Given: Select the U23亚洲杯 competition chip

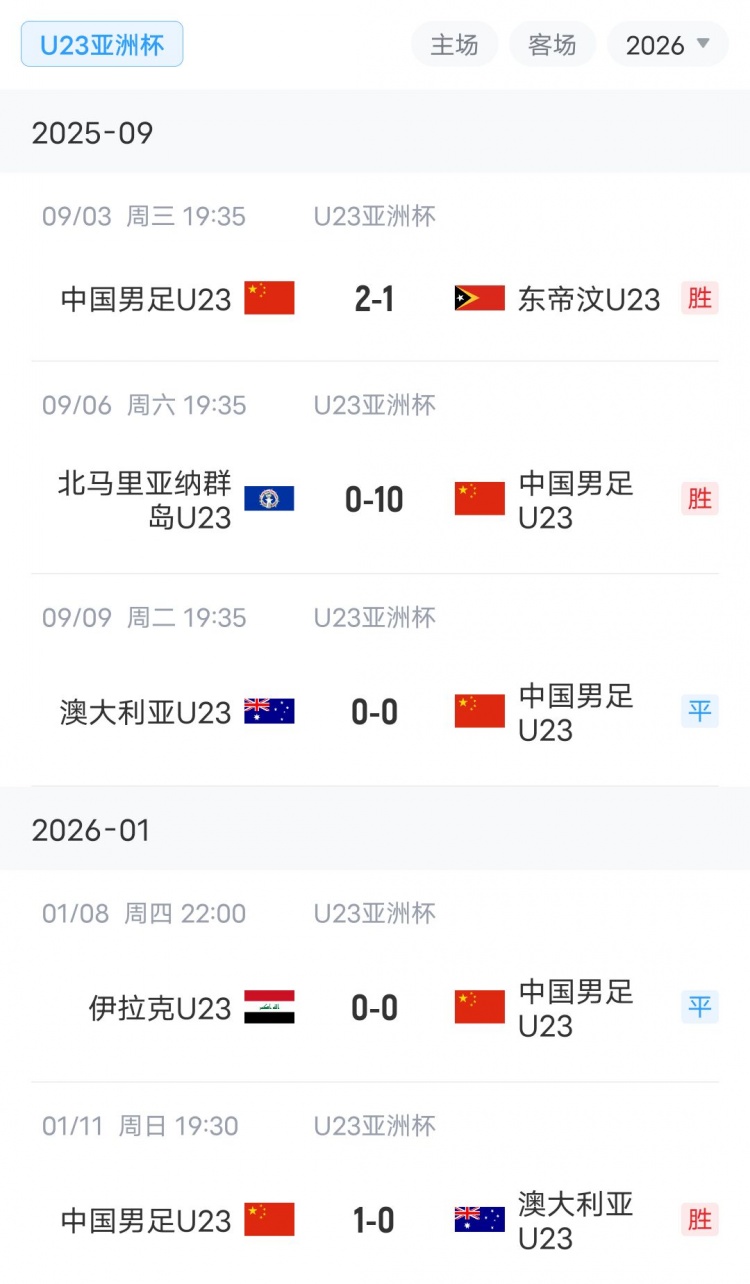Looking at the screenshot, I should tap(102, 45).
